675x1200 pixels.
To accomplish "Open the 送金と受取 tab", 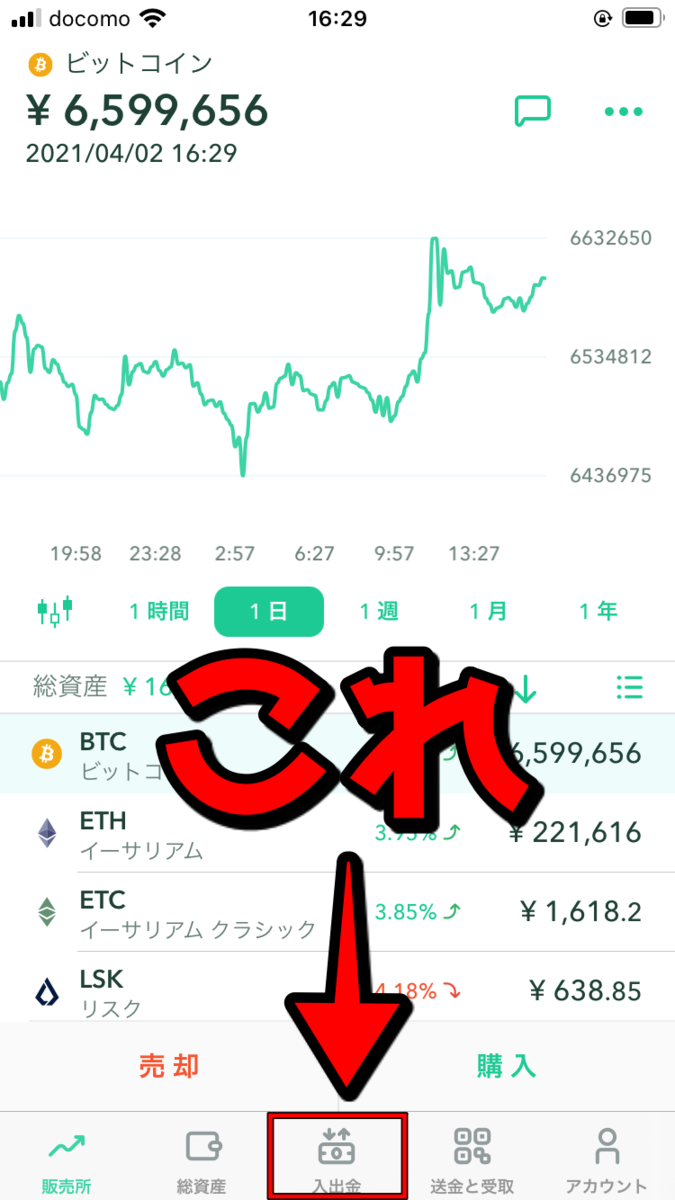I will (x=472, y=1158).
